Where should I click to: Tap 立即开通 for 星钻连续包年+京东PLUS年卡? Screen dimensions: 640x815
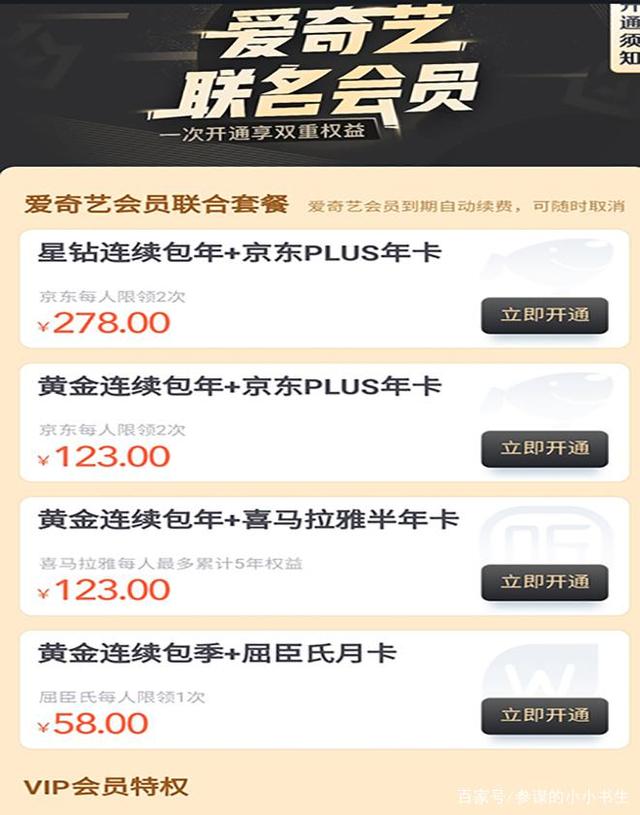click(x=544, y=315)
